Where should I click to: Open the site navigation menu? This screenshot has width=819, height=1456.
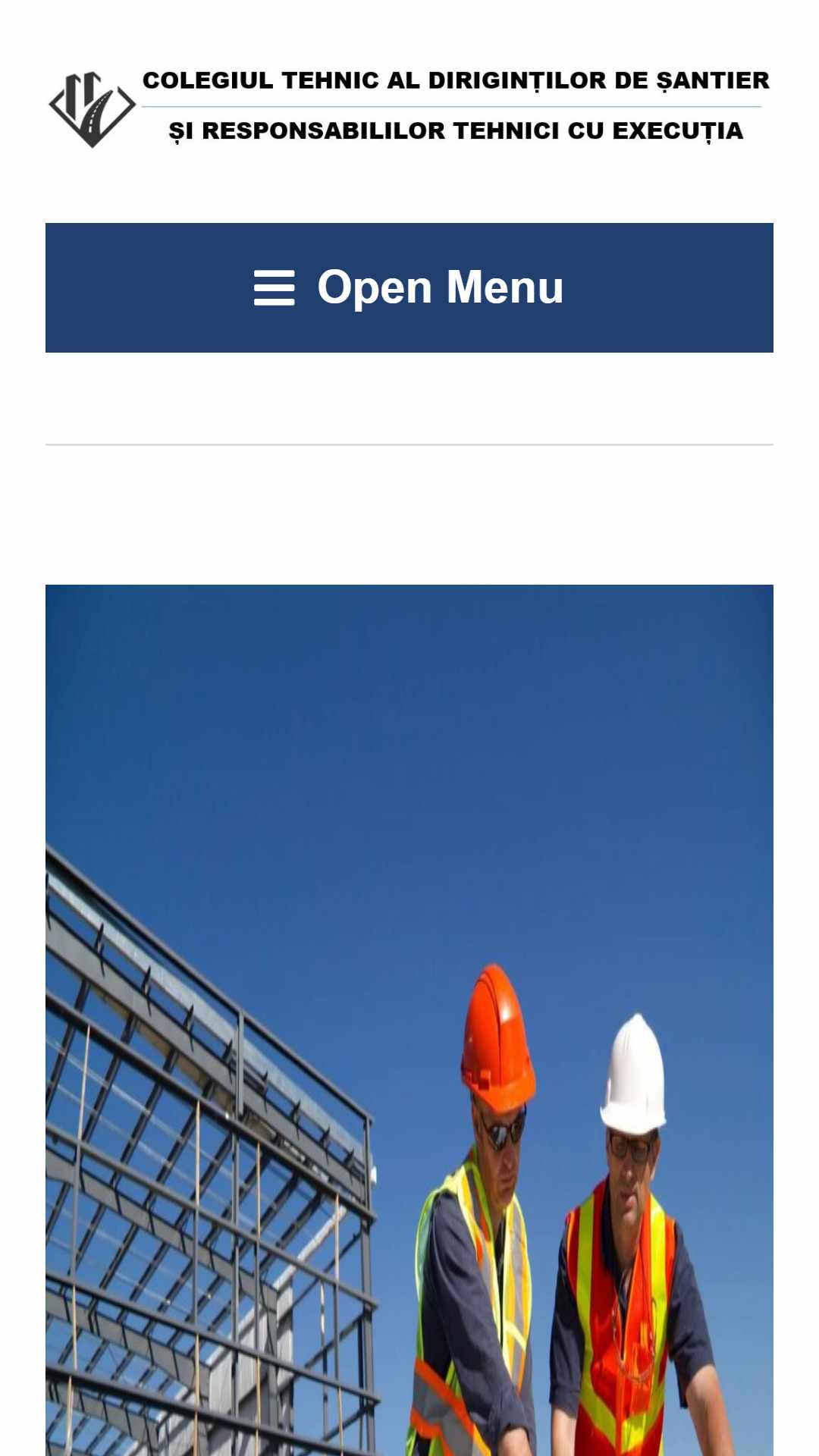coord(409,287)
